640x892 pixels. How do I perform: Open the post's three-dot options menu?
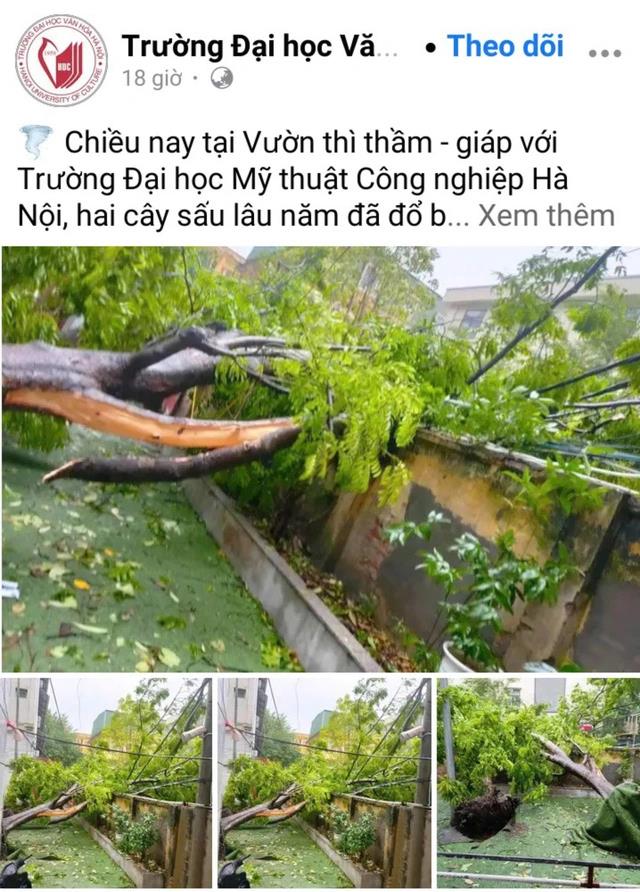point(605,50)
